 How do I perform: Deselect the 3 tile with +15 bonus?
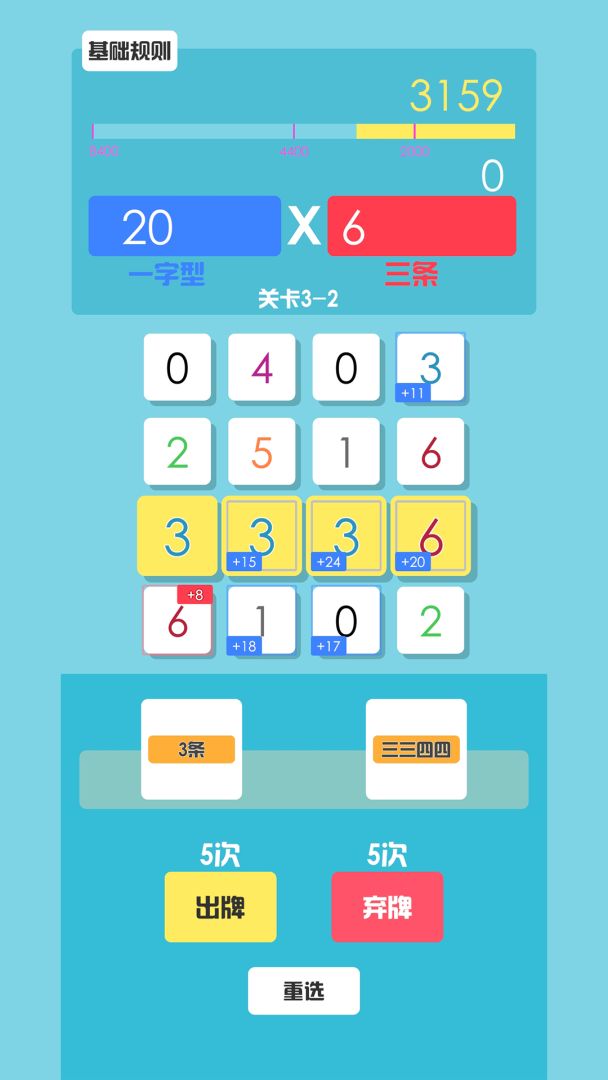point(262,536)
